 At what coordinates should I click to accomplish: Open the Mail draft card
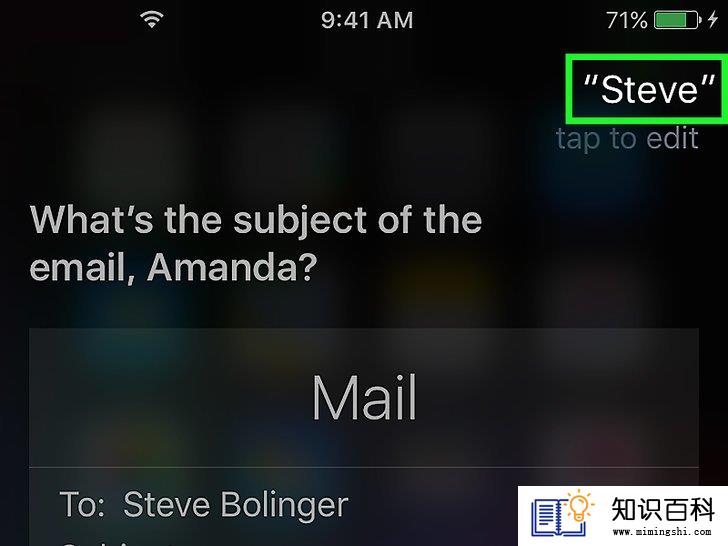pos(364,397)
